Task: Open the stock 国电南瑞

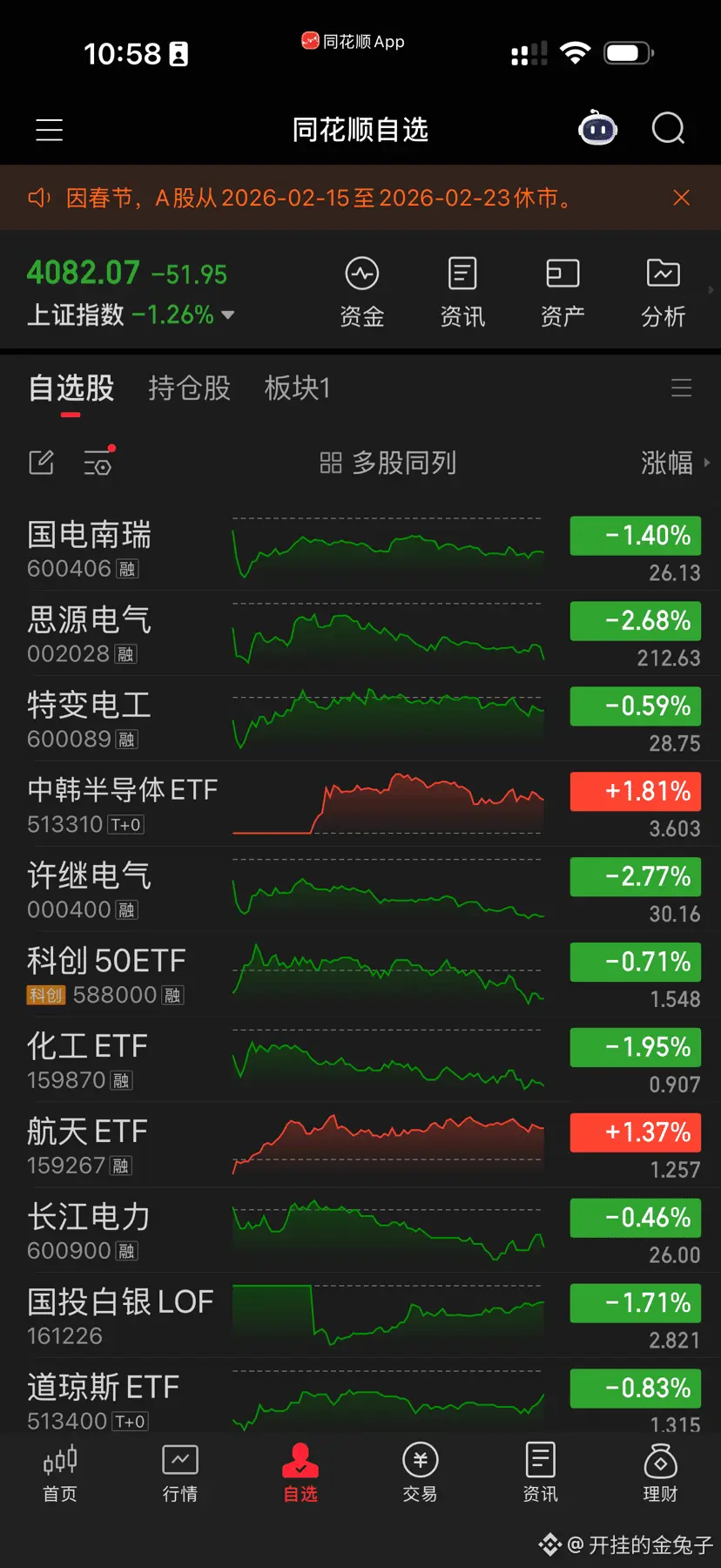Action: coord(360,549)
